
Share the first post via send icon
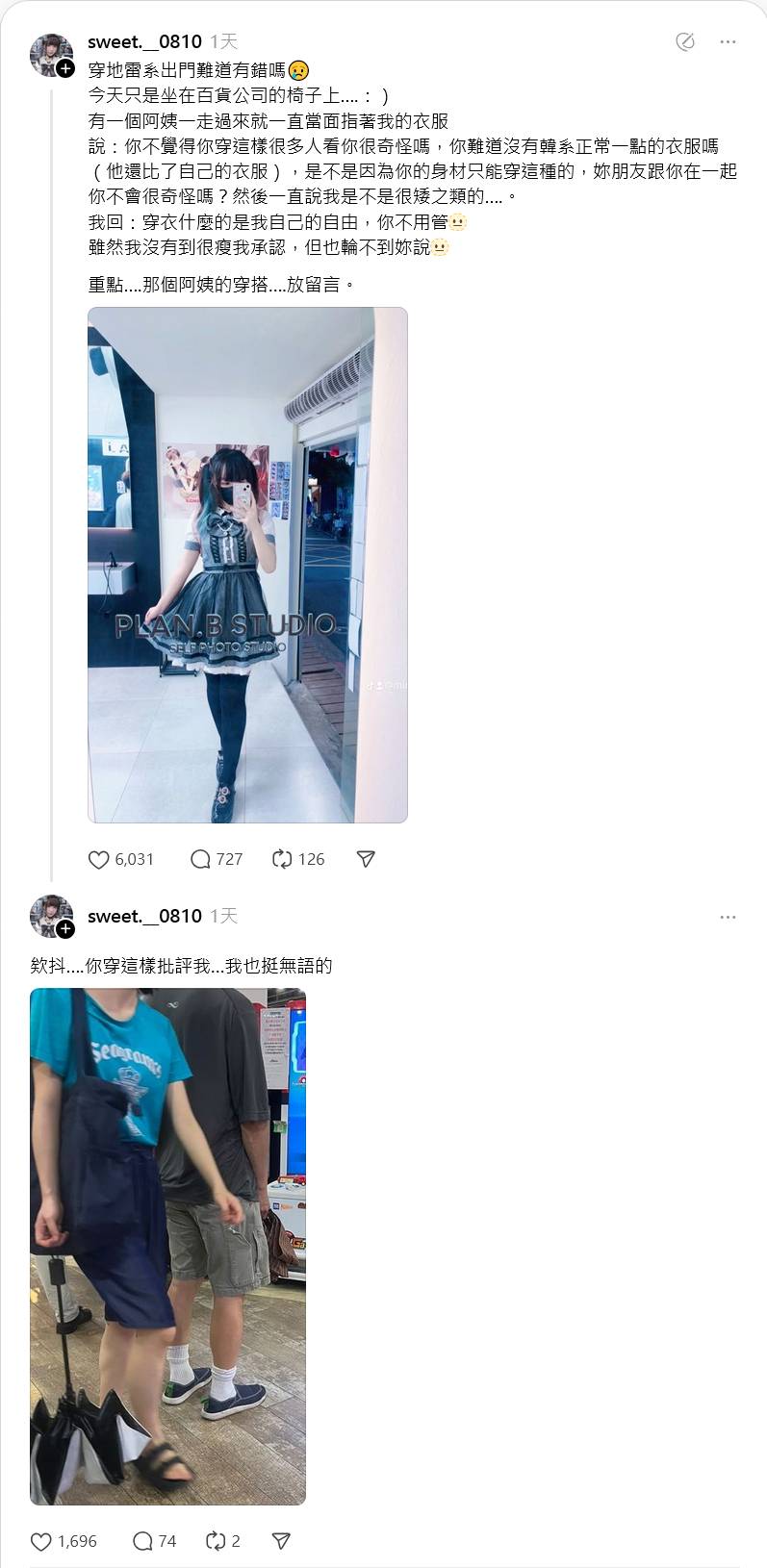coord(366,859)
